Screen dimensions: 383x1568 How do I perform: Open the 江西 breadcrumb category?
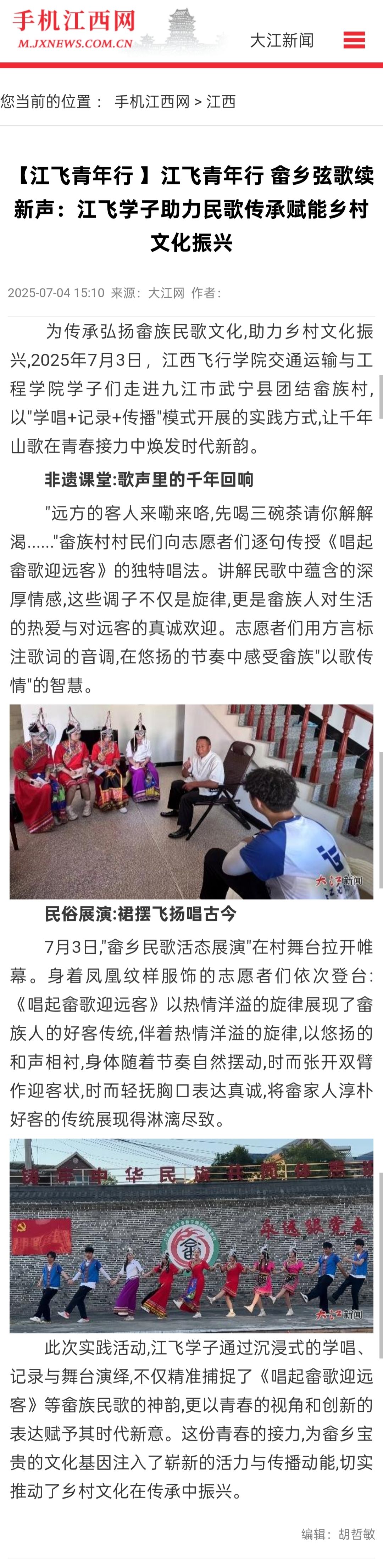221,102
